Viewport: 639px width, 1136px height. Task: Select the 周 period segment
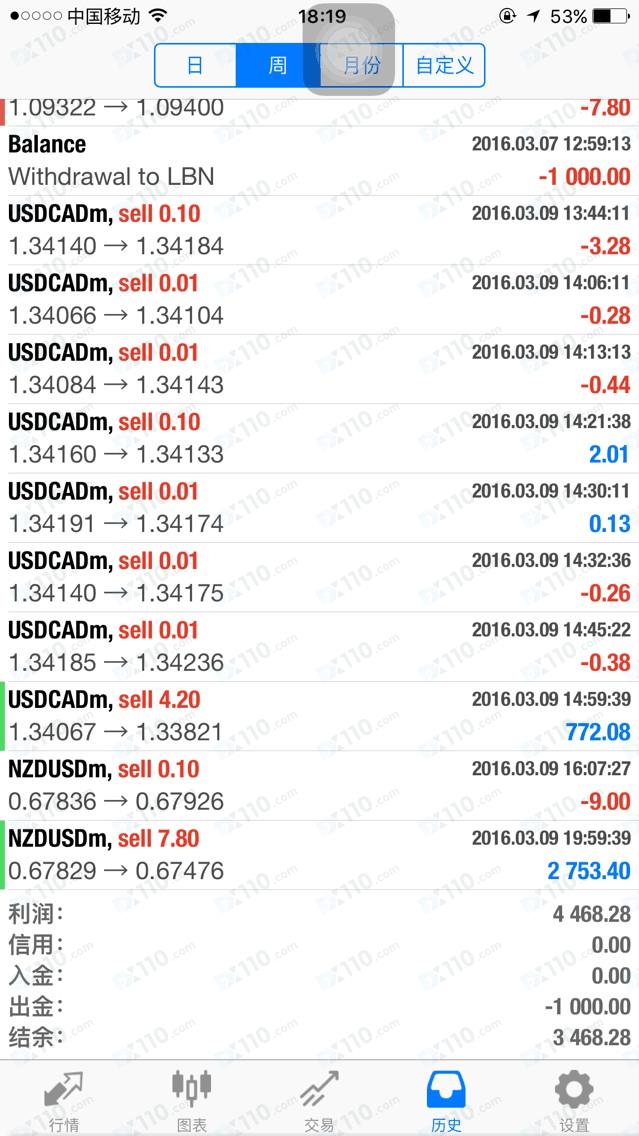pos(277,66)
